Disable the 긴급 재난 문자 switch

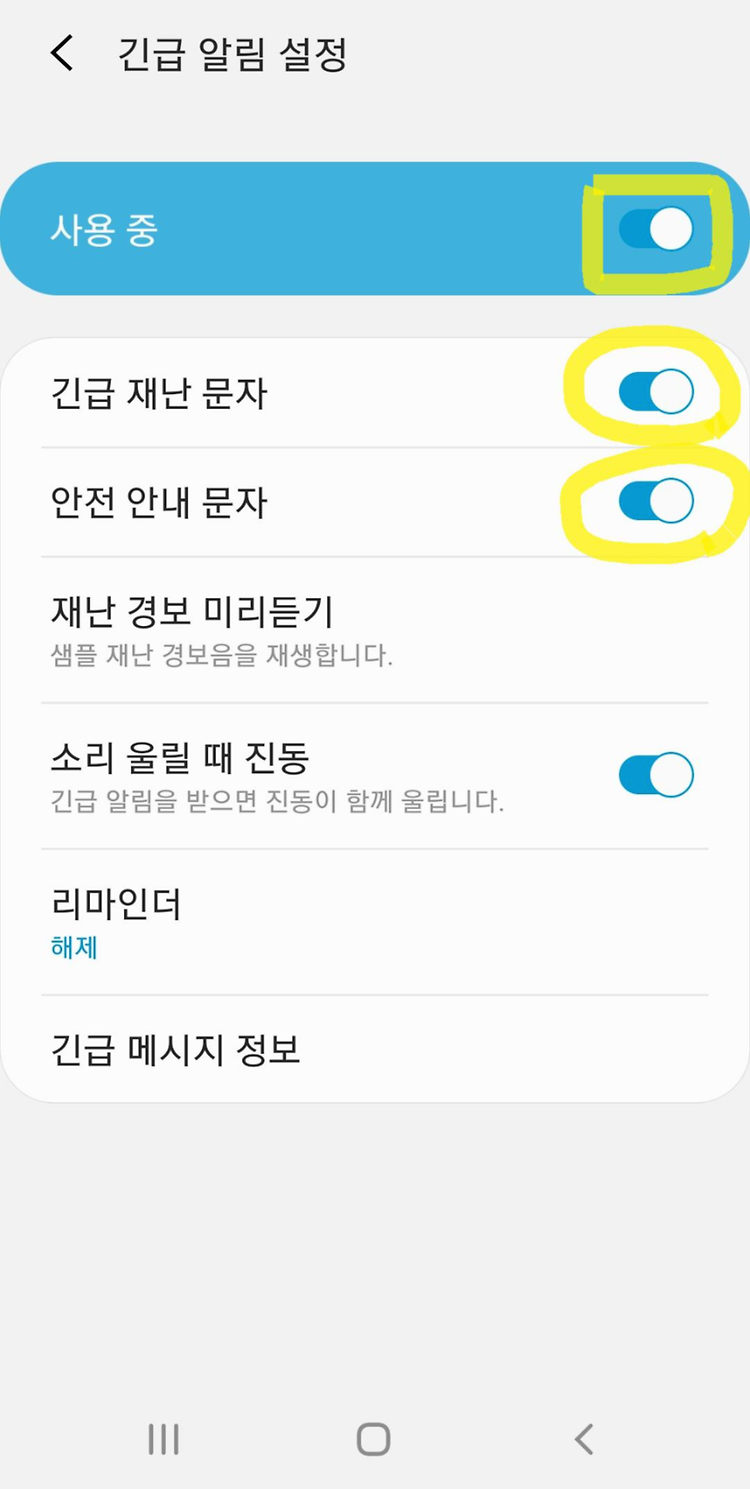(656, 392)
